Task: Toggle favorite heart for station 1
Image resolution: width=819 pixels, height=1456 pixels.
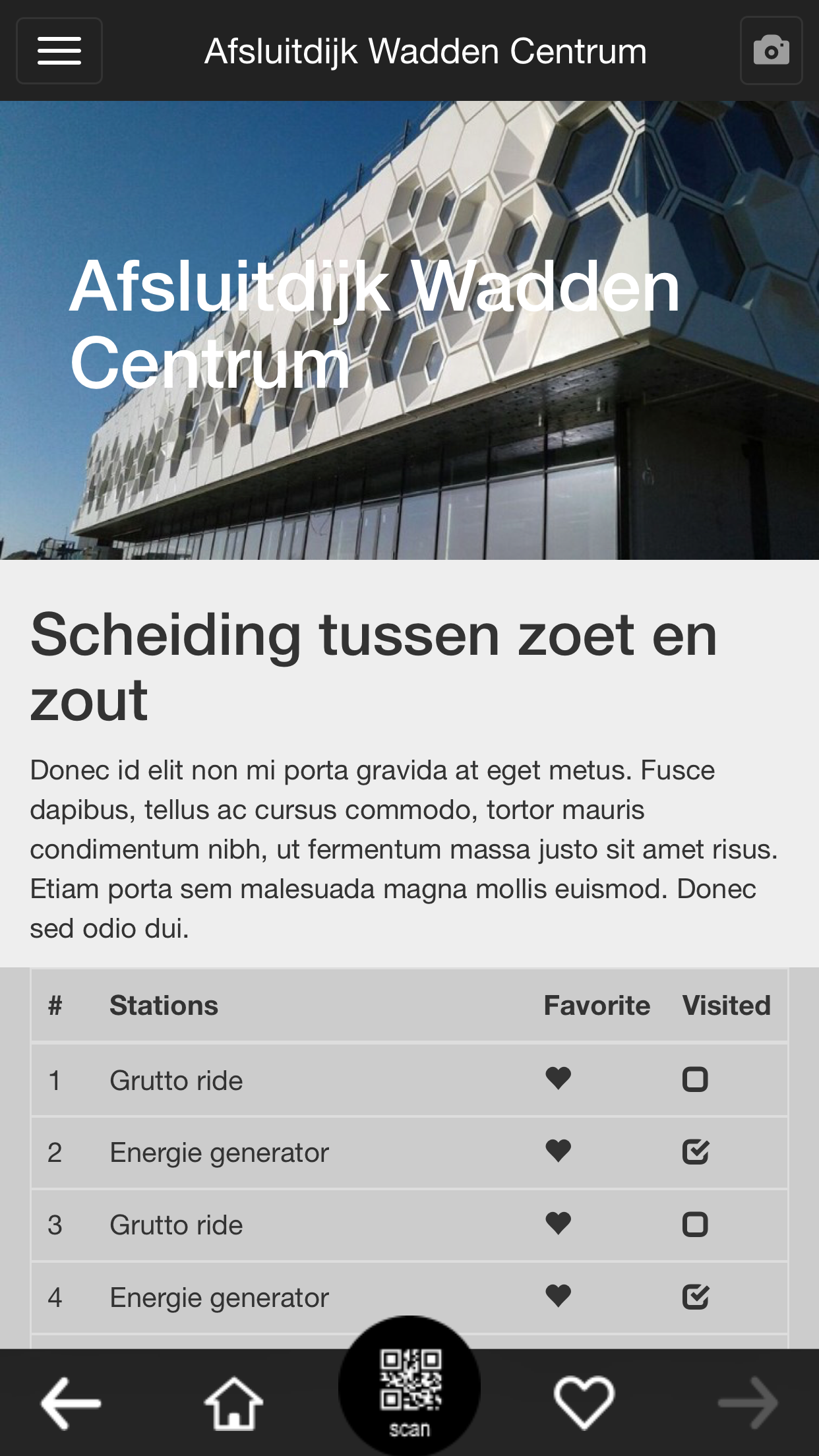Action: click(x=558, y=1079)
